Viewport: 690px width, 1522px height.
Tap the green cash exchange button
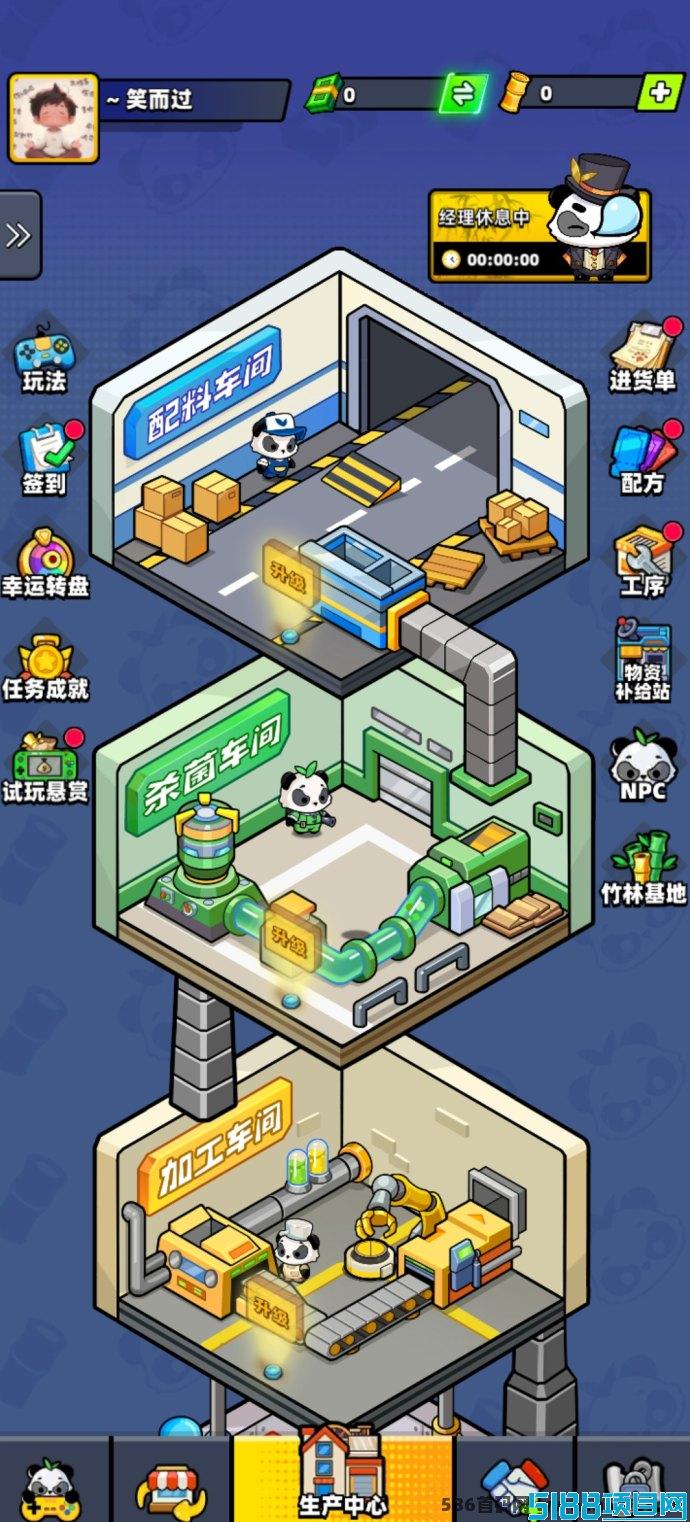[x=464, y=95]
